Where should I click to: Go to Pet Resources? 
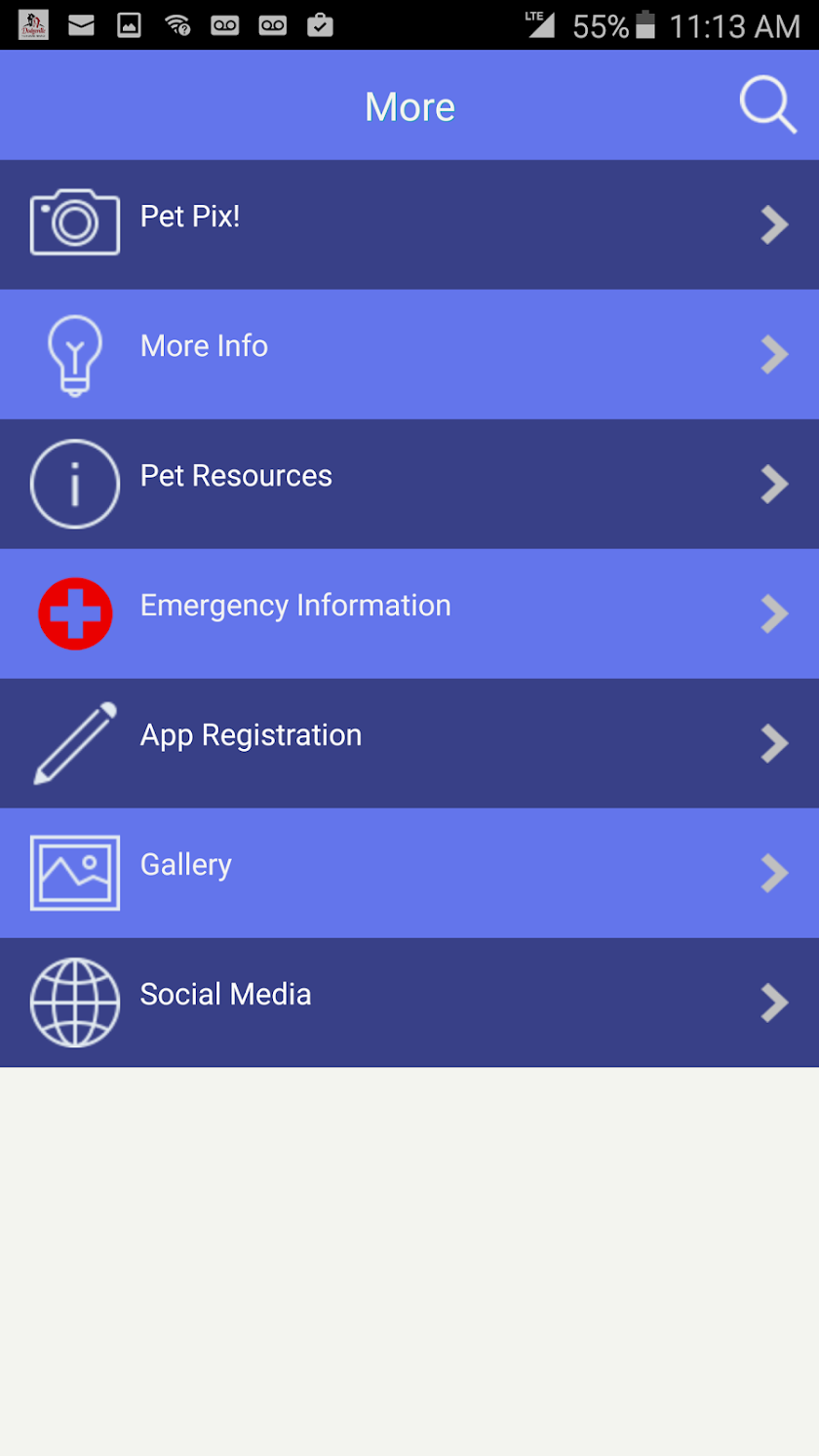tap(409, 484)
